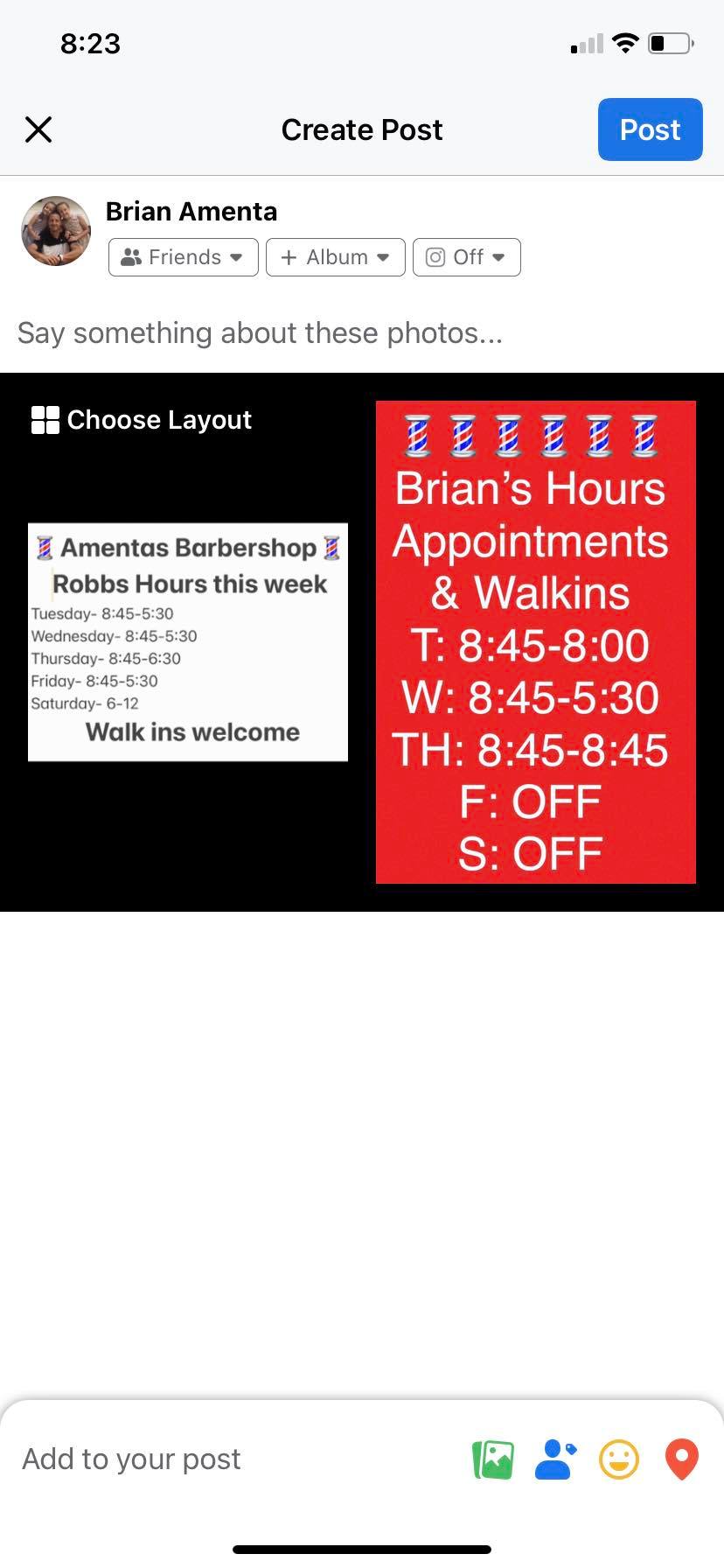
Task: Tap Brian Amenta's profile picture
Action: [56, 231]
